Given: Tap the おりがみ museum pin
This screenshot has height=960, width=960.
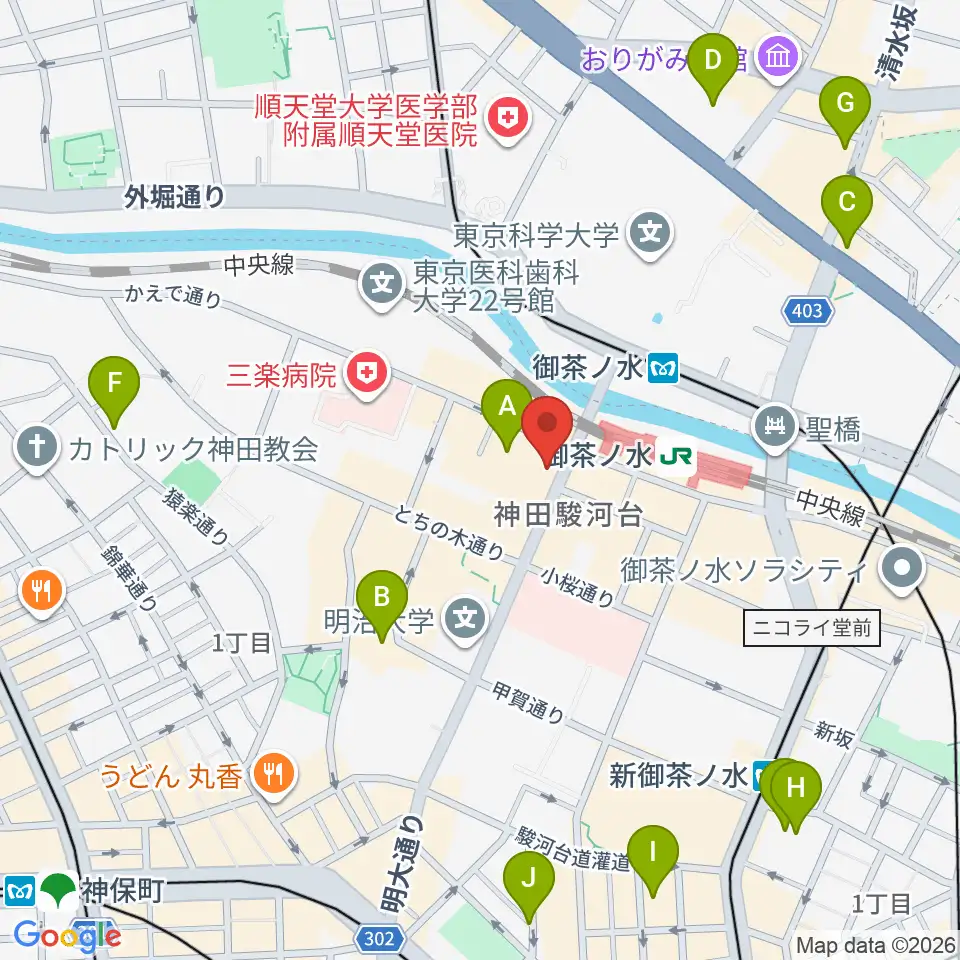Looking at the screenshot, I should 778,59.
